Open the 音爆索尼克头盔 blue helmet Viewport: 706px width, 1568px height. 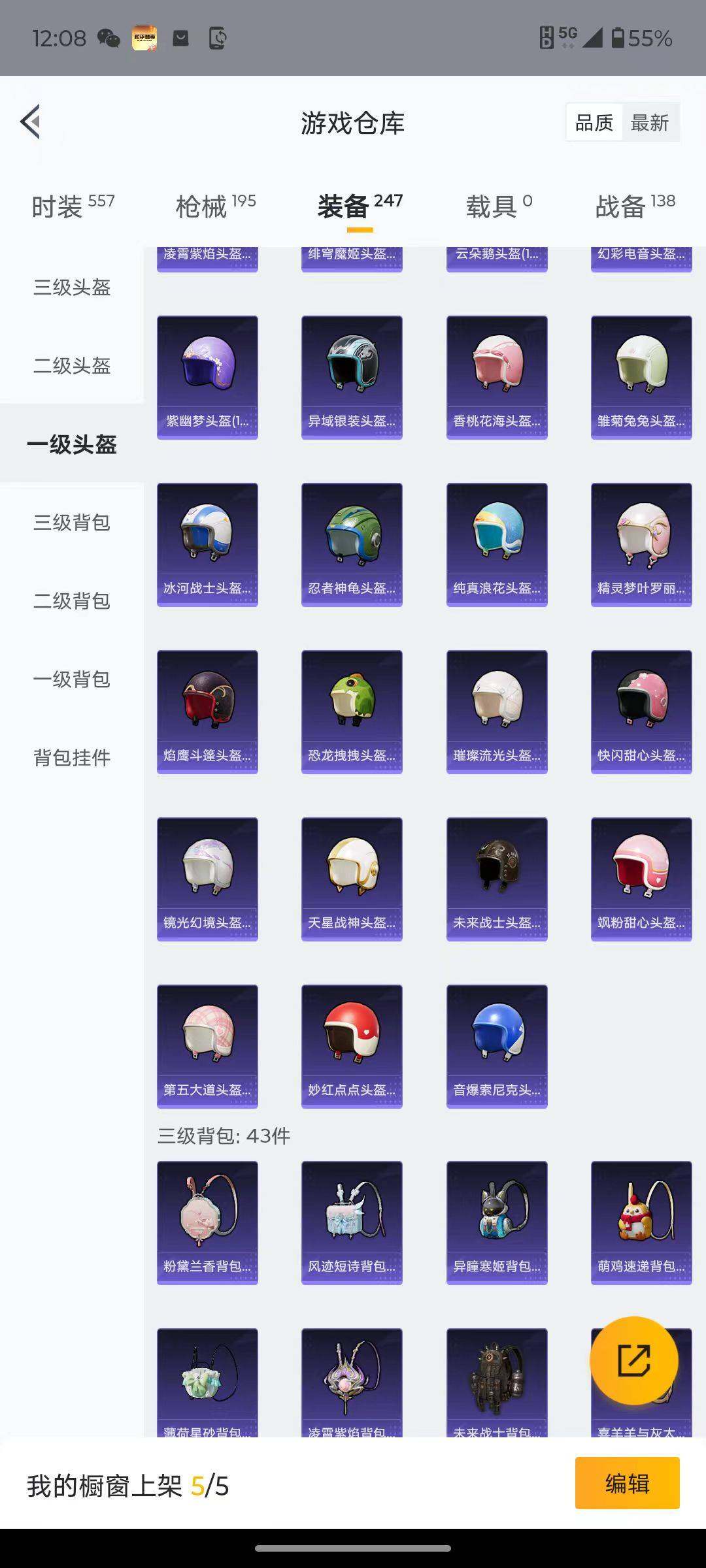[497, 1045]
